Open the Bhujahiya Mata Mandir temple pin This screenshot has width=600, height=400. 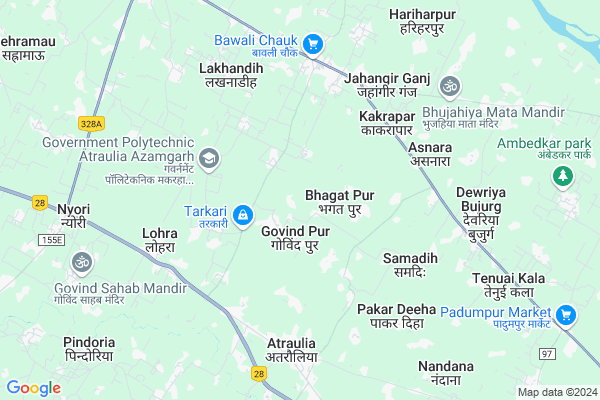[x=449, y=87]
